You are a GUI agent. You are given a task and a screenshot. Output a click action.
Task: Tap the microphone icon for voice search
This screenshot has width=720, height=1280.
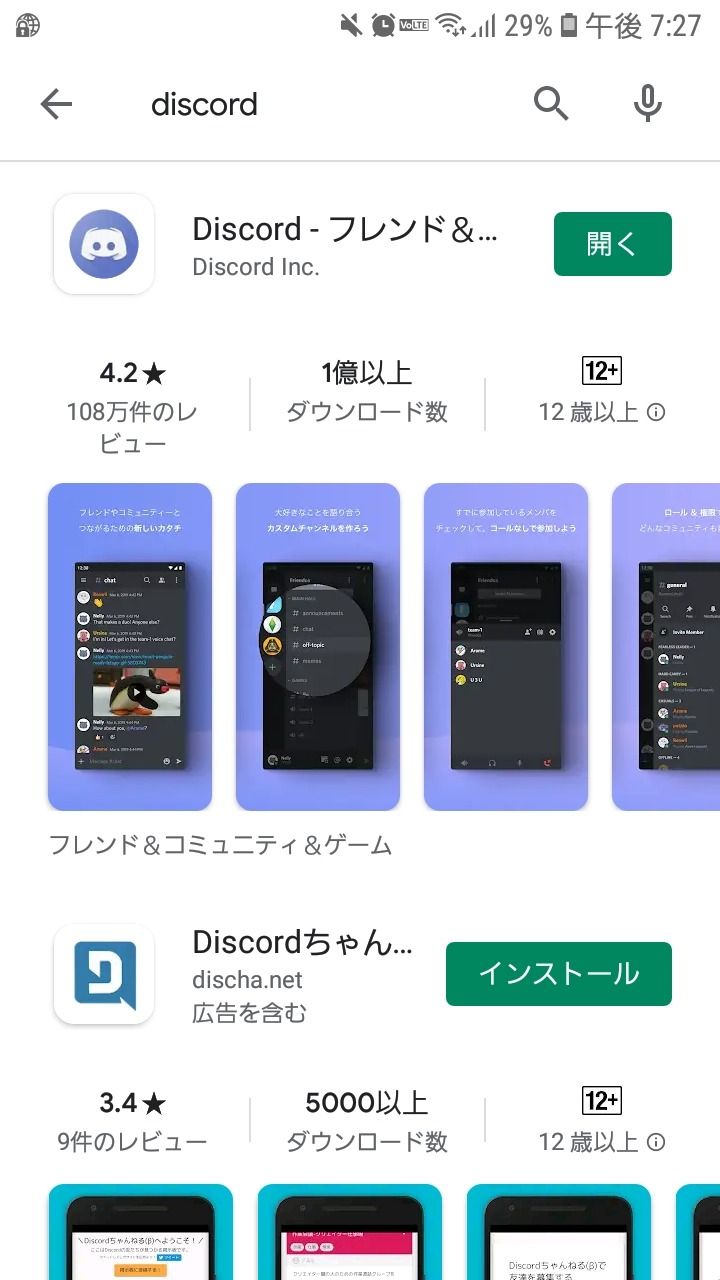pyautogui.click(x=647, y=104)
